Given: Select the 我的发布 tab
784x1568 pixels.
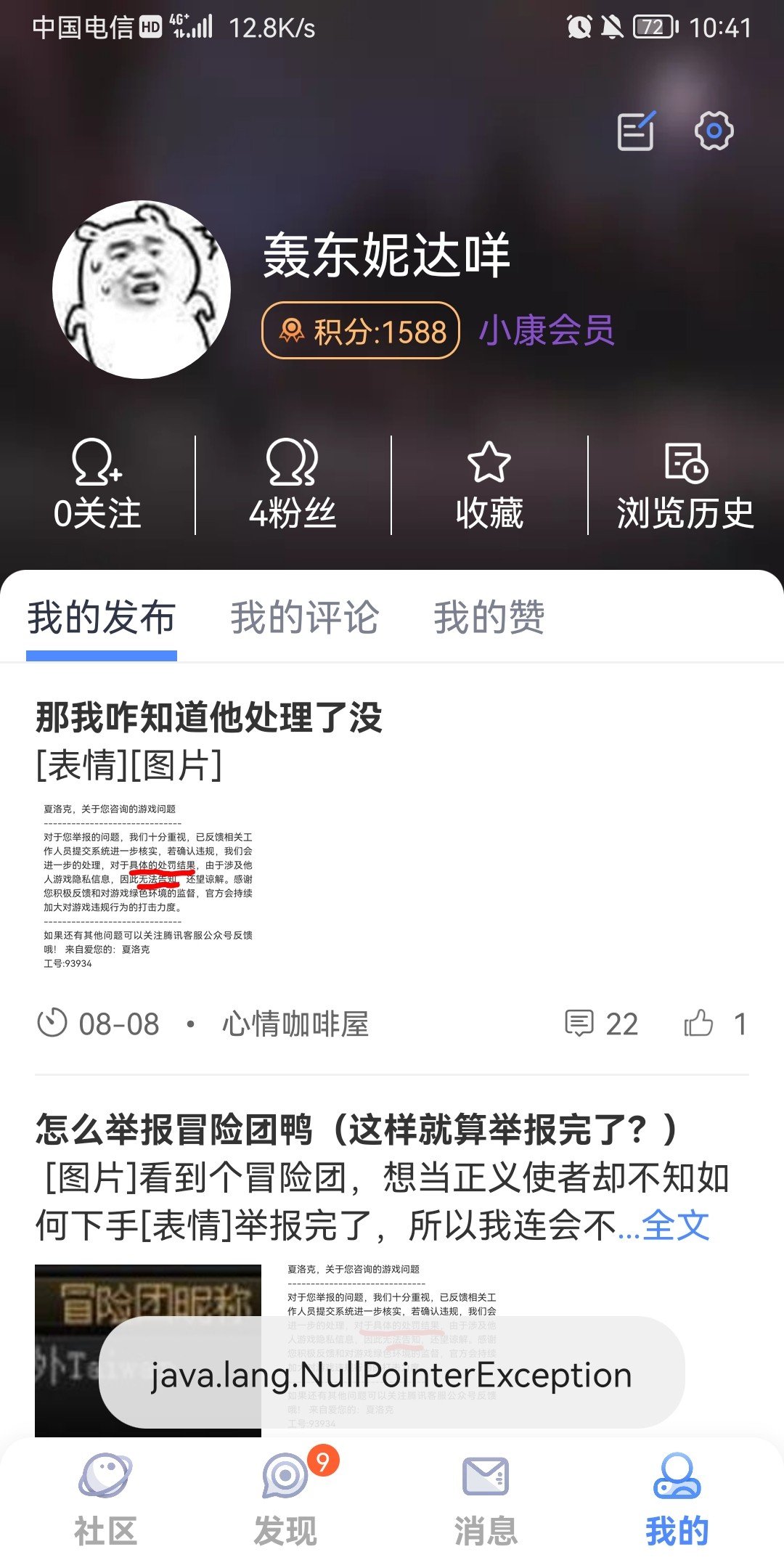Looking at the screenshot, I should coord(102,618).
